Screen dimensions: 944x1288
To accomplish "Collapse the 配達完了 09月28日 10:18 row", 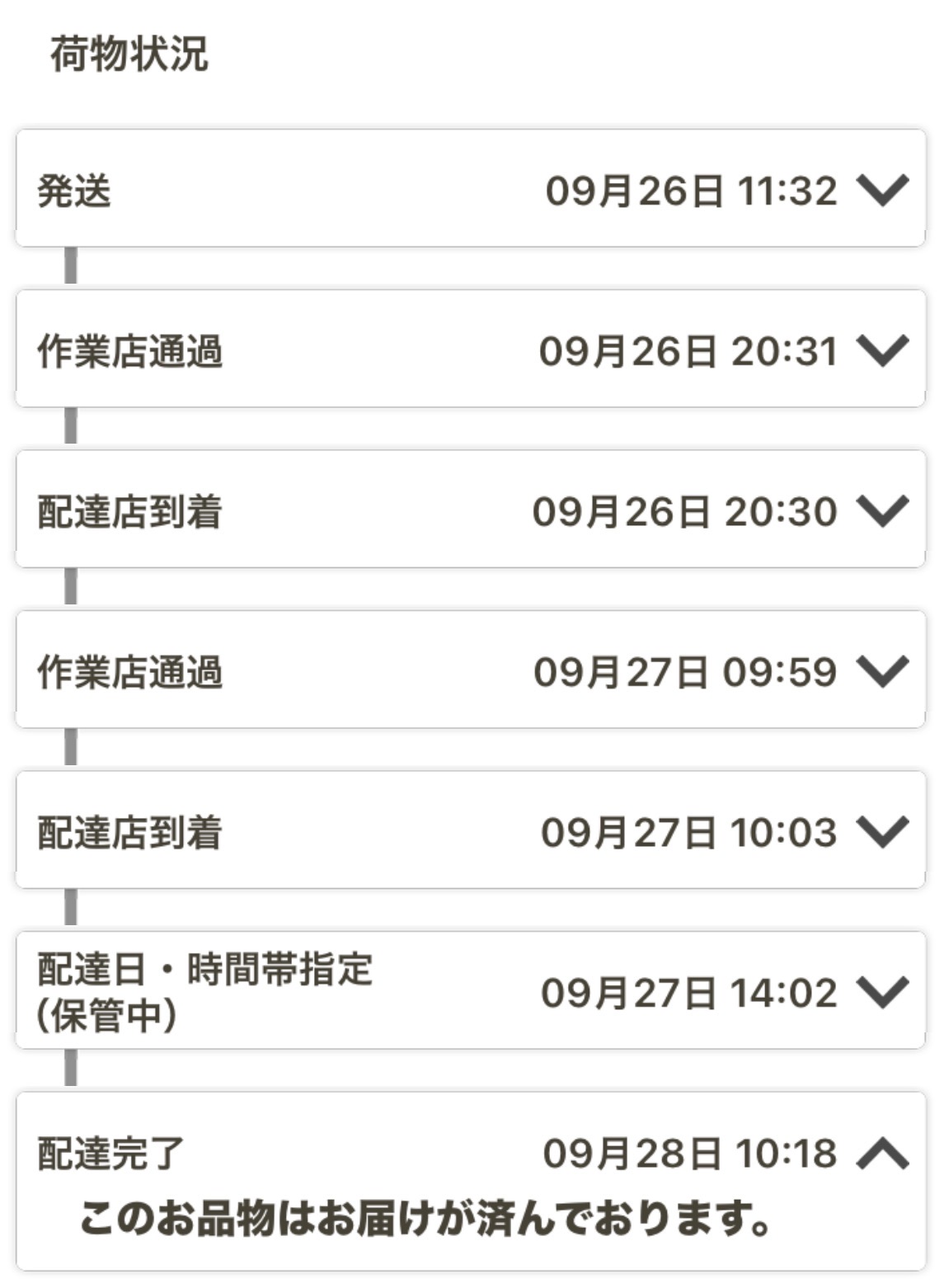I will pos(882,1153).
